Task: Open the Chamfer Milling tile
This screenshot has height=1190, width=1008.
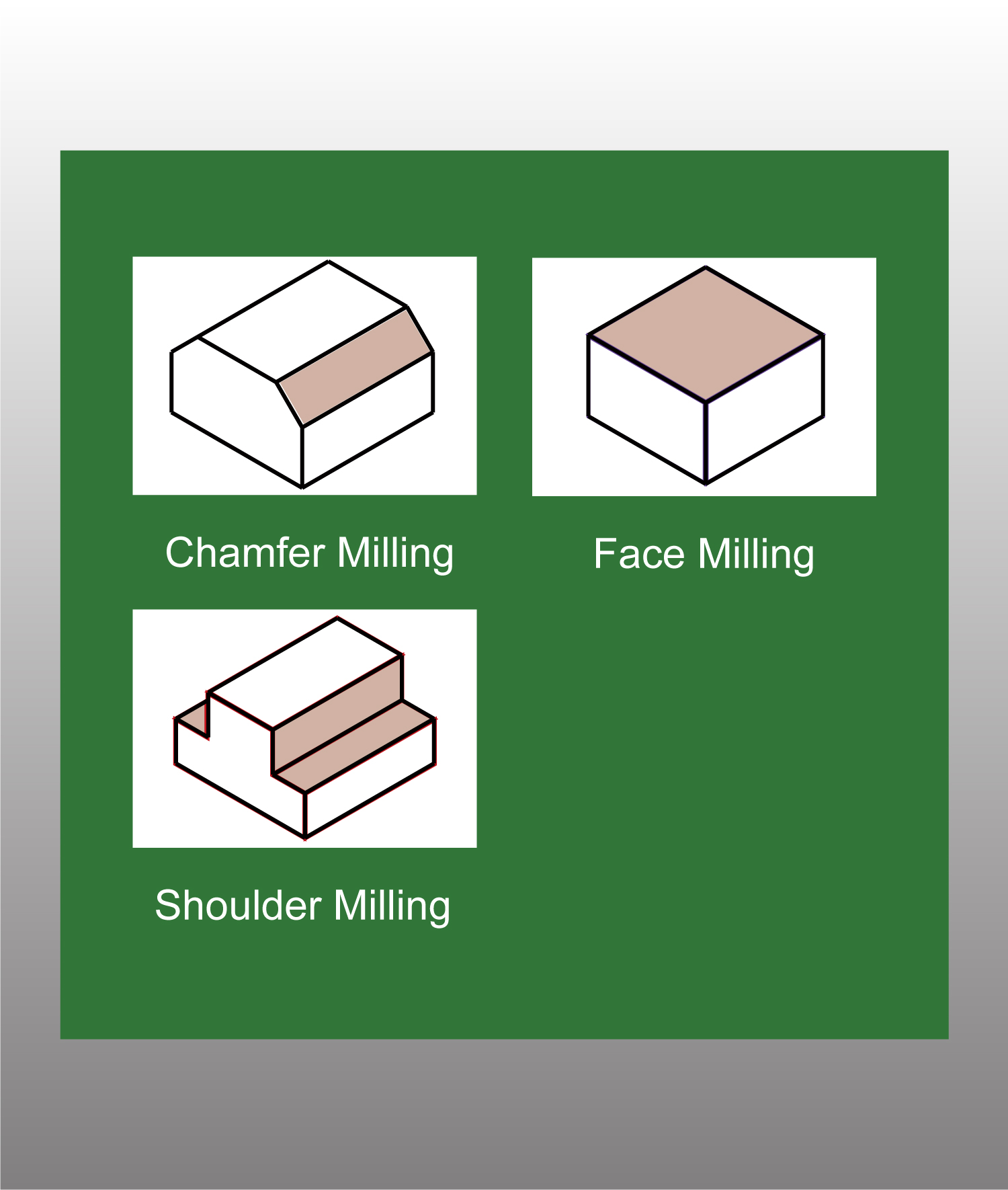Action: [x=304, y=376]
